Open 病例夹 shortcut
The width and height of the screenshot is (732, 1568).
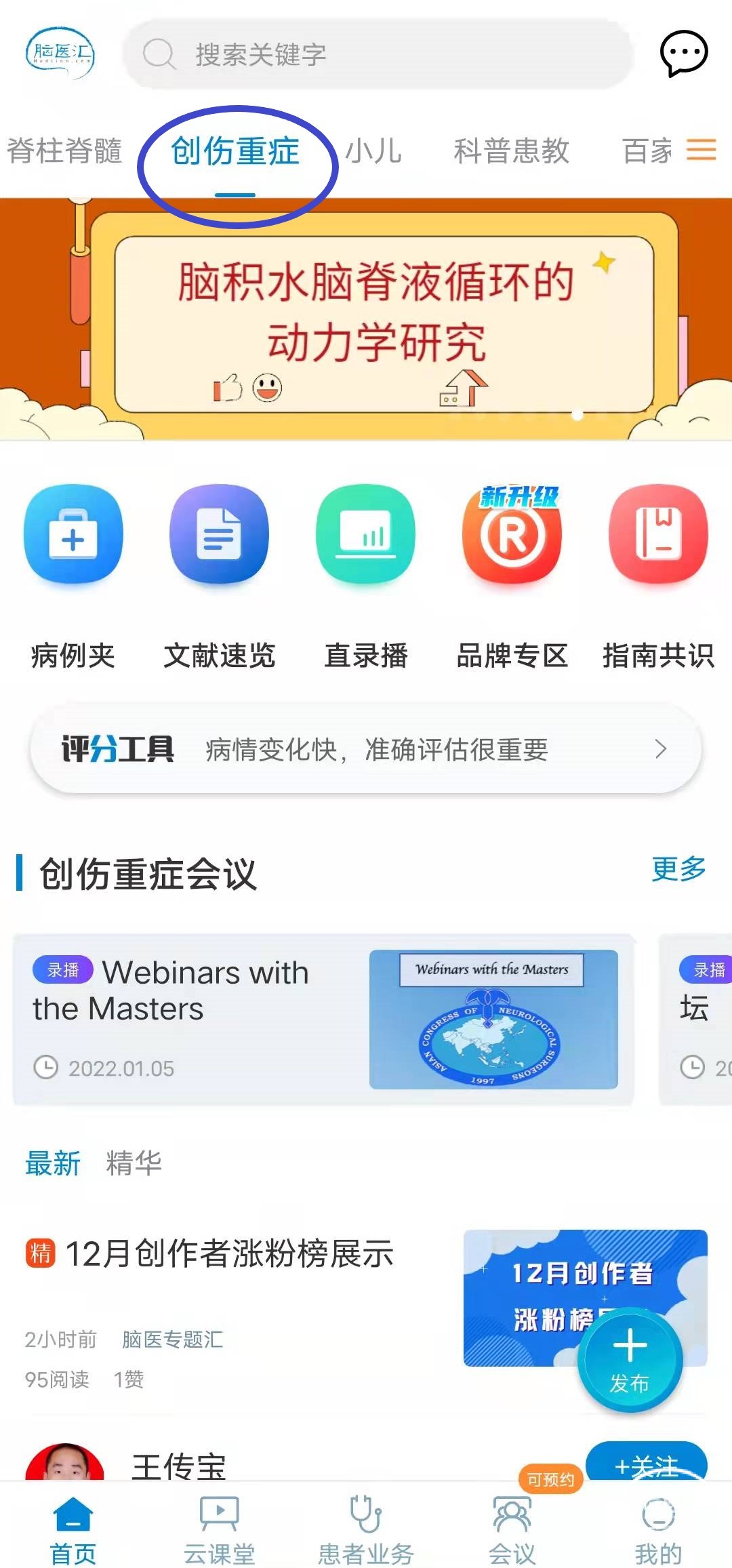[x=73, y=576]
